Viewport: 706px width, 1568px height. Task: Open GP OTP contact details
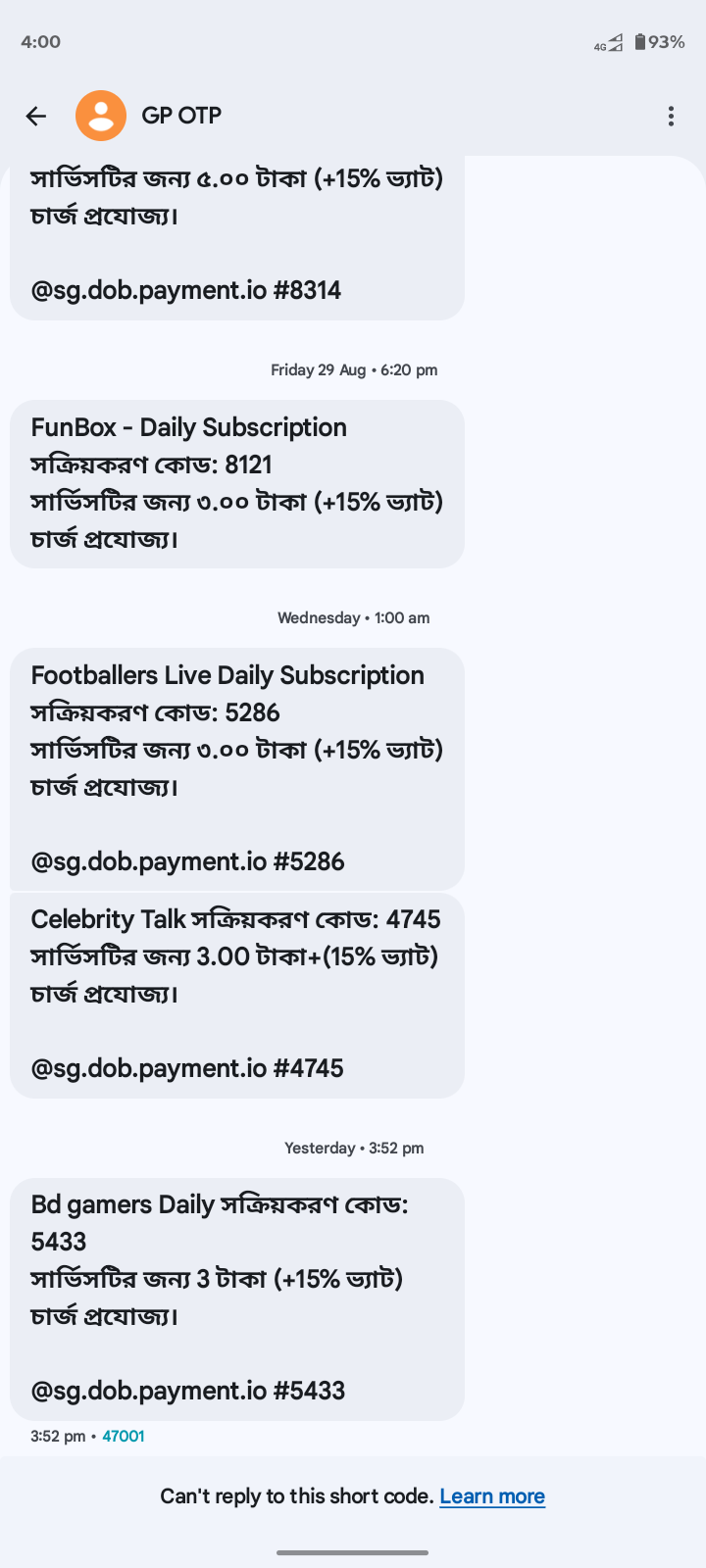coord(181,116)
